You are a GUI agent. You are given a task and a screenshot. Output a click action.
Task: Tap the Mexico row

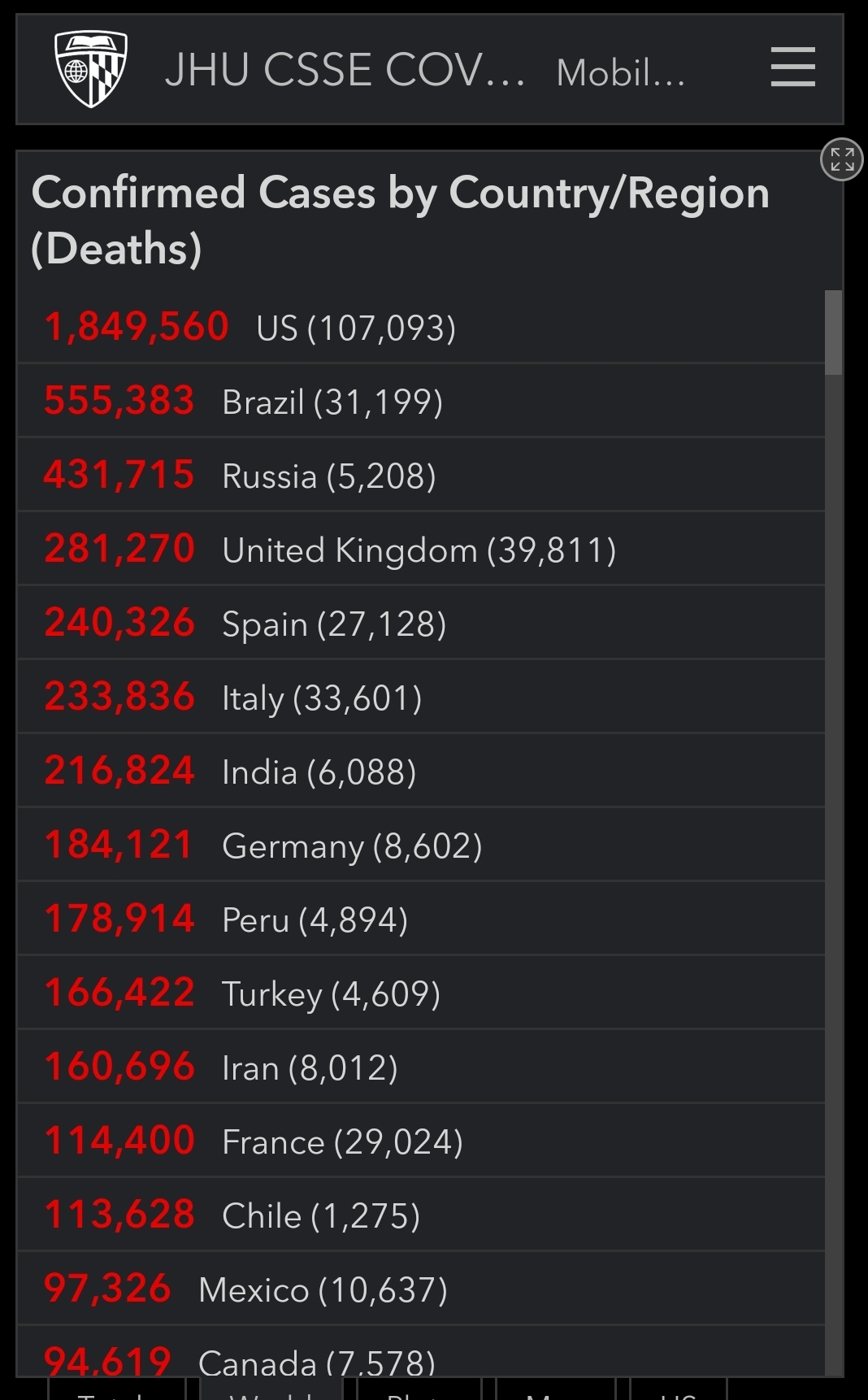(421, 1289)
